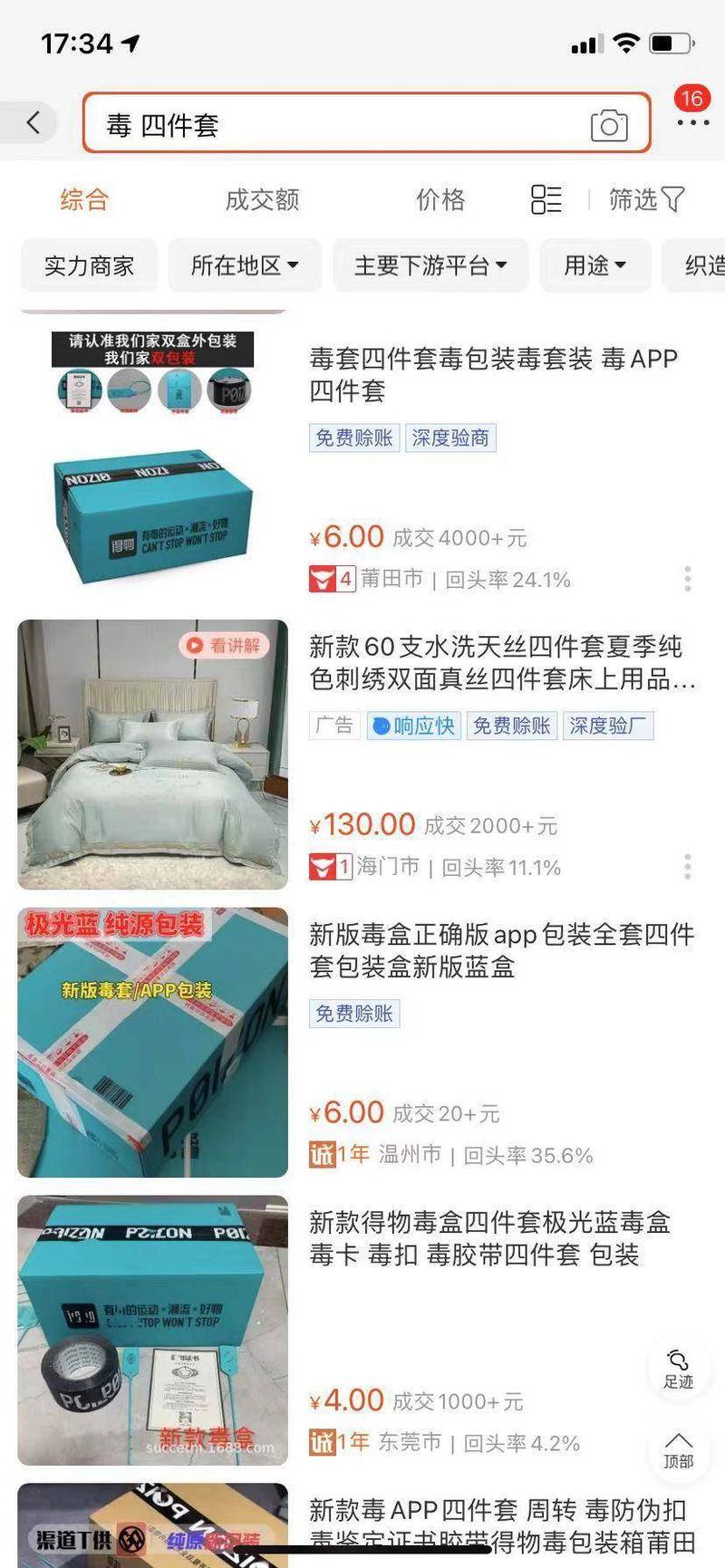Screen dimensions: 725x1568
Task: Toggle the 免费赊账 tag filter
Action: (353, 438)
